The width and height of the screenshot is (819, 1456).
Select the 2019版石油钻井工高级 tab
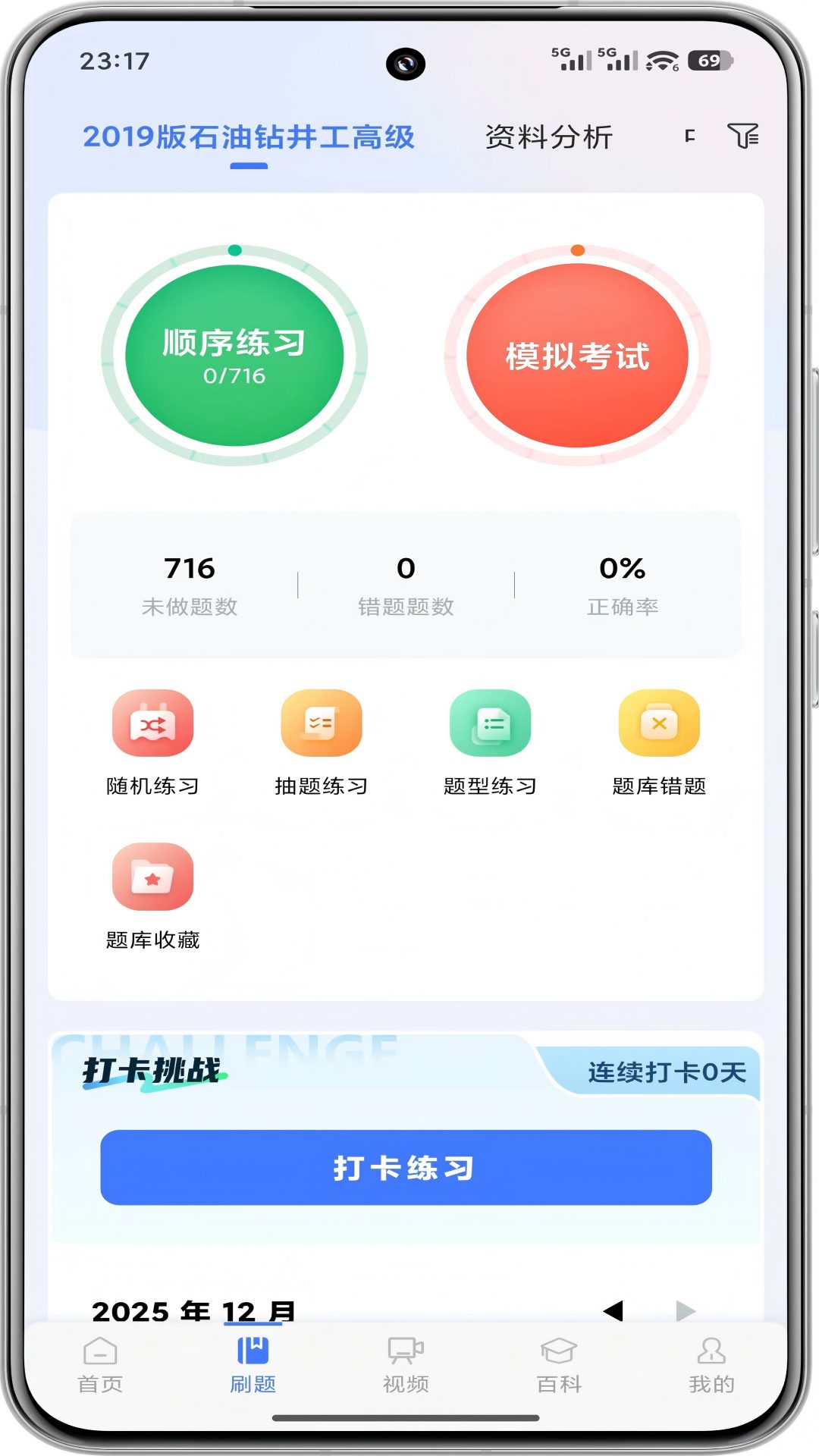[x=250, y=137]
